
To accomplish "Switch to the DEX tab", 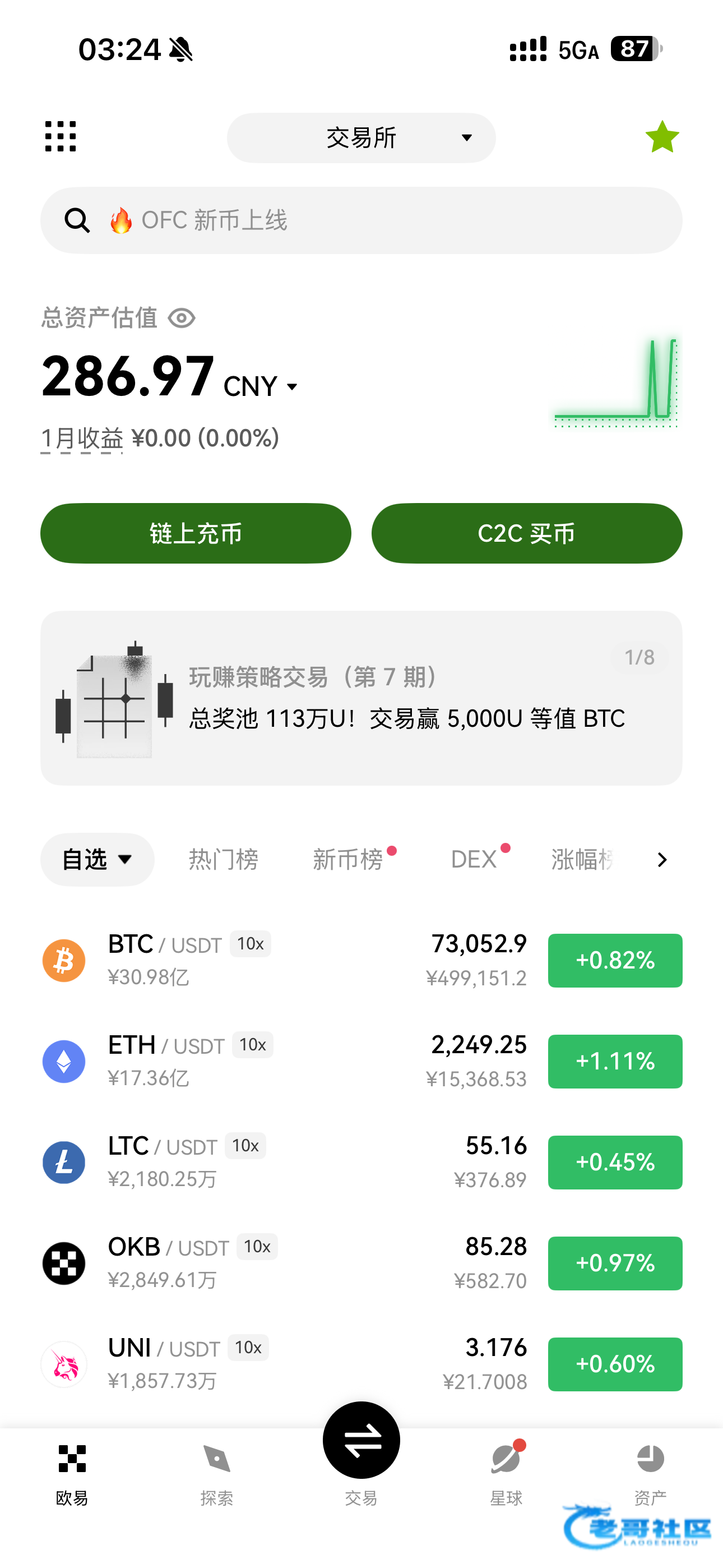I will click(x=474, y=860).
